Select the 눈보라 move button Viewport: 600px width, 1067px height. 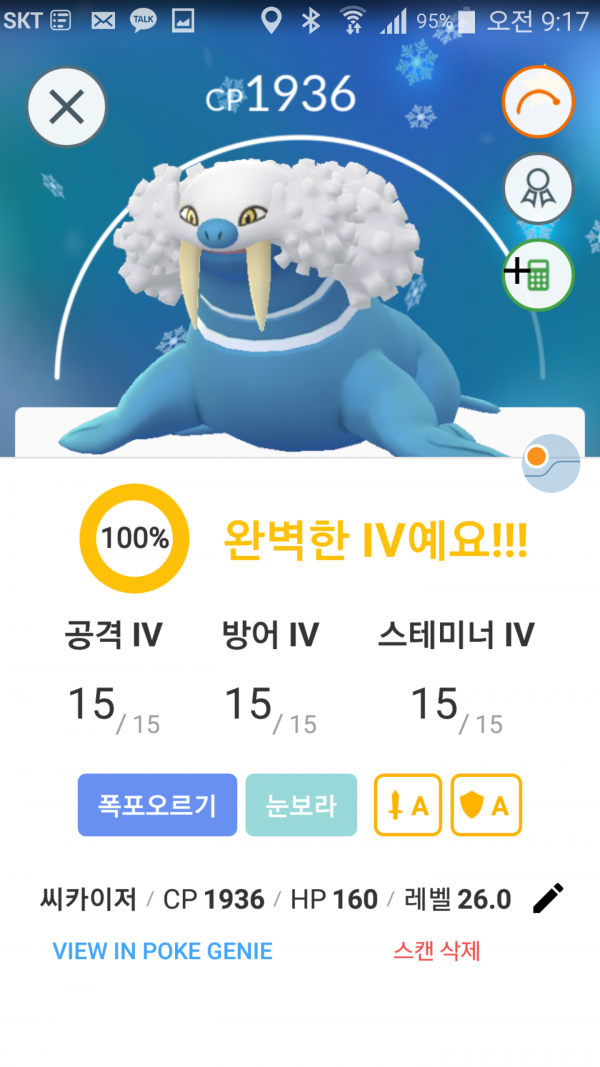click(x=301, y=805)
